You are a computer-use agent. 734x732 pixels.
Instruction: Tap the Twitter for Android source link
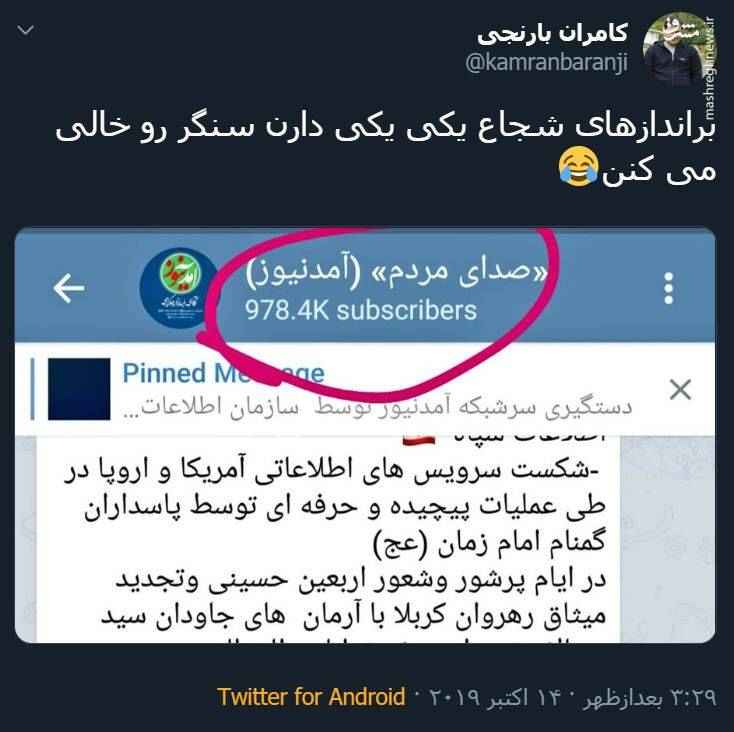pos(311,696)
